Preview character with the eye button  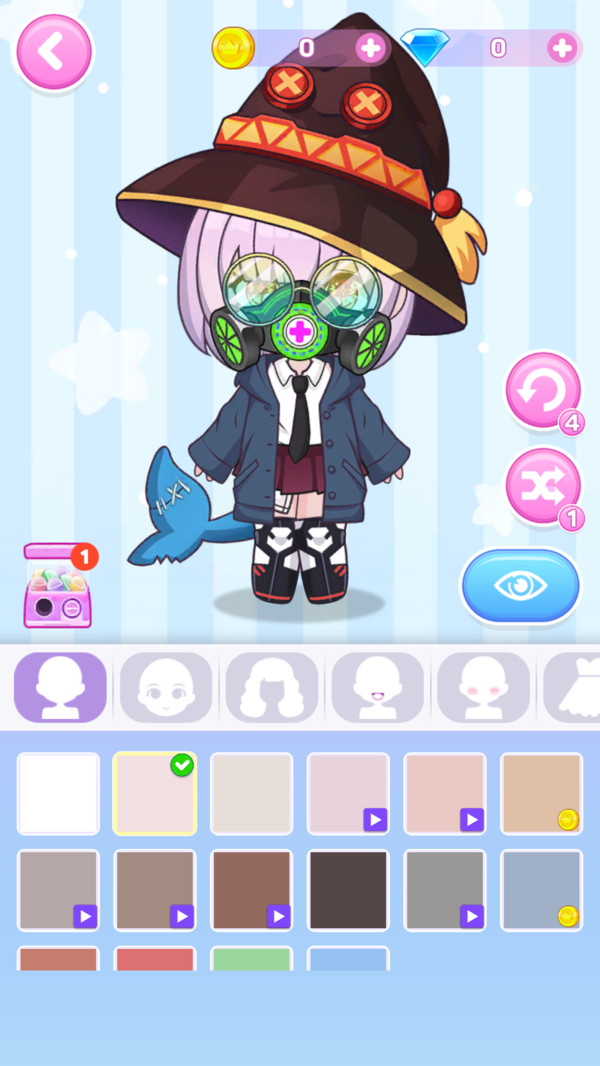tap(520, 586)
